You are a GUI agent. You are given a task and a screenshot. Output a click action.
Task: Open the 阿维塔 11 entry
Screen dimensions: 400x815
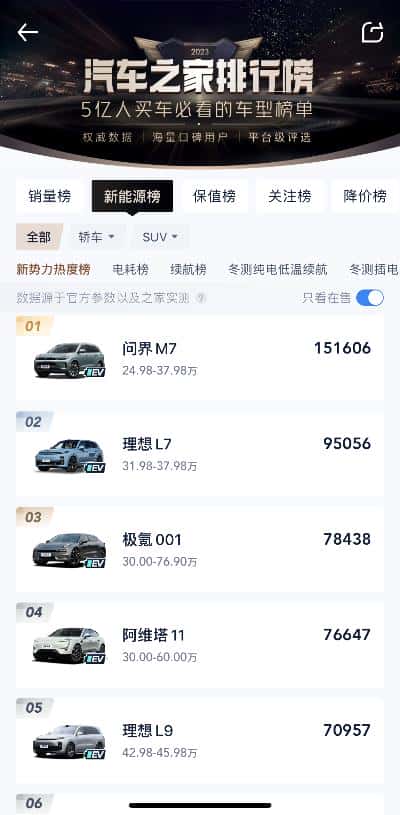[x=200, y=645]
